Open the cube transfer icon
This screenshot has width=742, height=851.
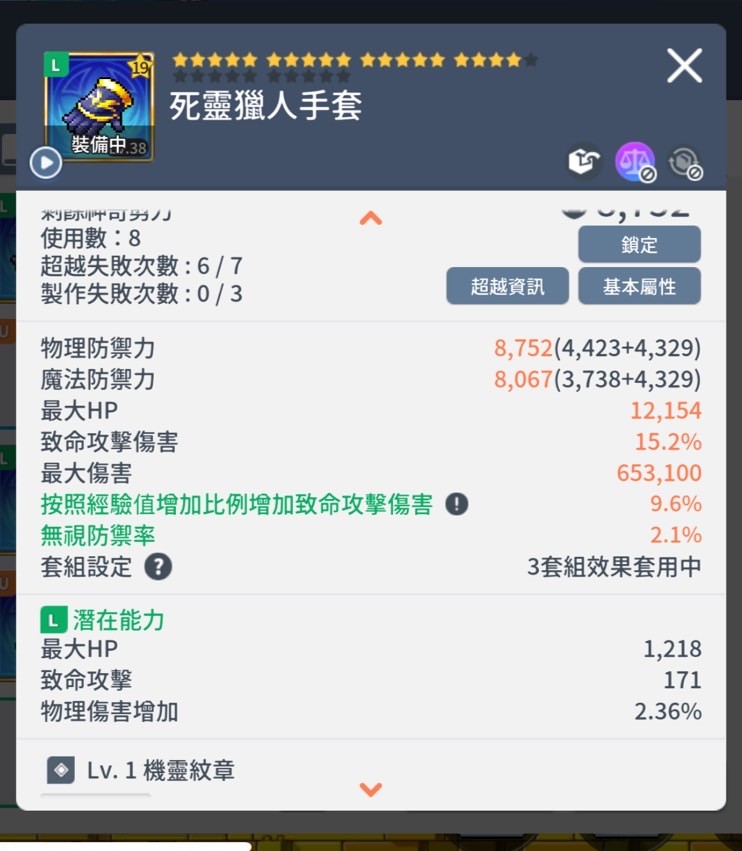pos(584,162)
